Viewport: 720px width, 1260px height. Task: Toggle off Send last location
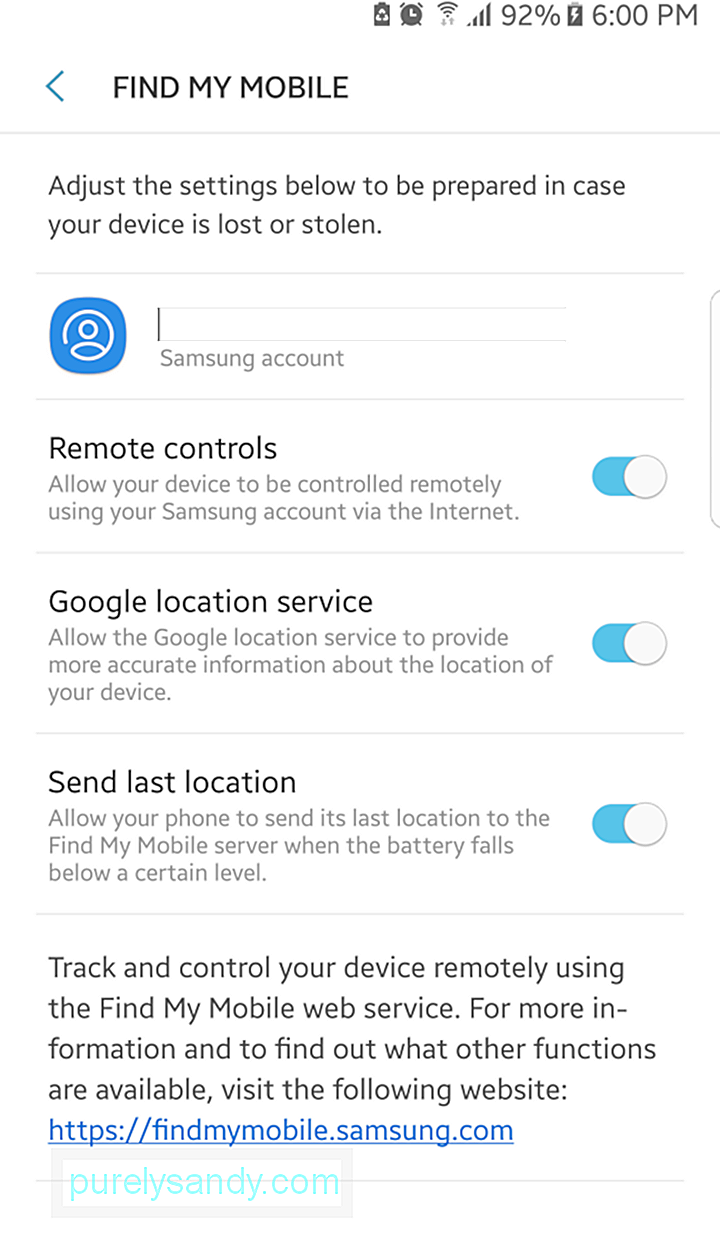(629, 824)
